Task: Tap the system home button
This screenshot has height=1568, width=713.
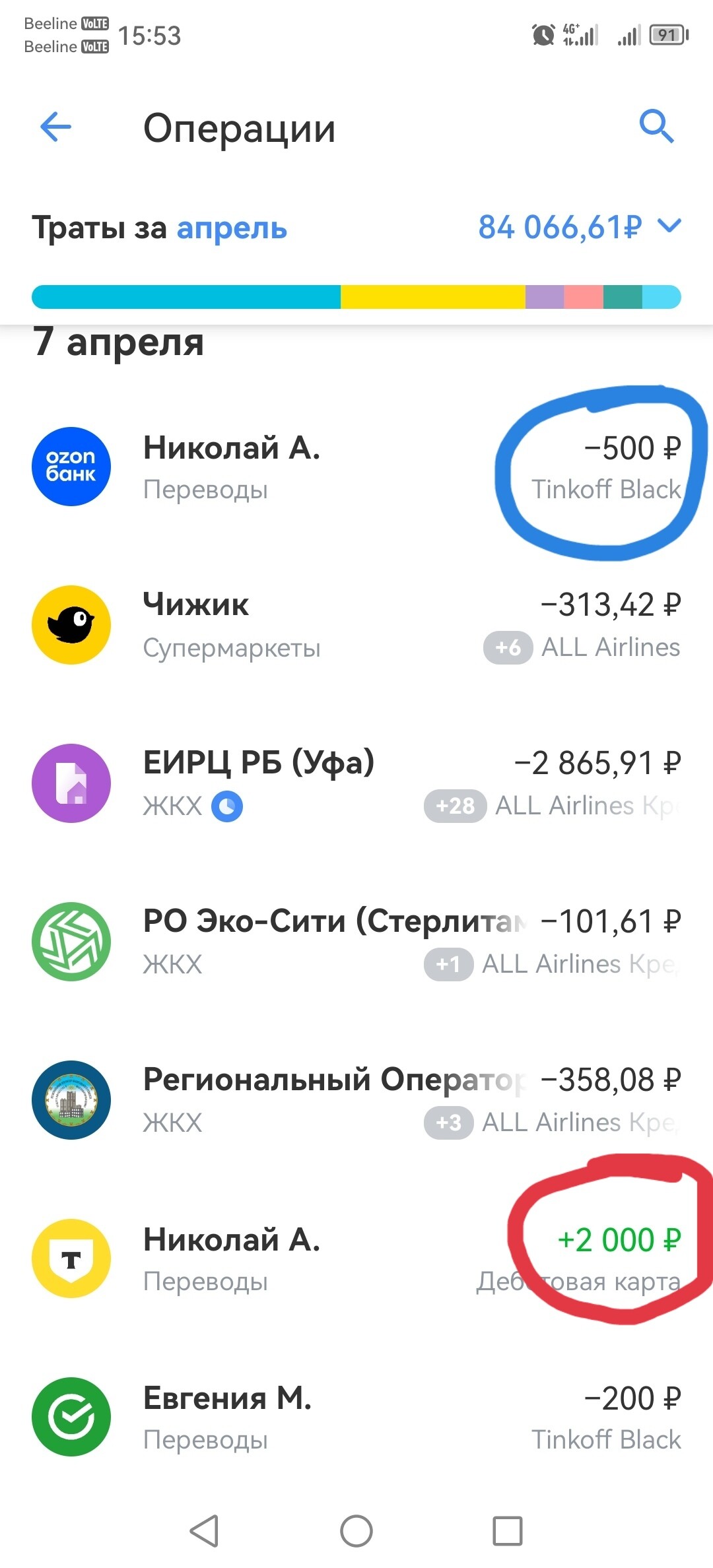Action: pyautogui.click(x=356, y=1531)
